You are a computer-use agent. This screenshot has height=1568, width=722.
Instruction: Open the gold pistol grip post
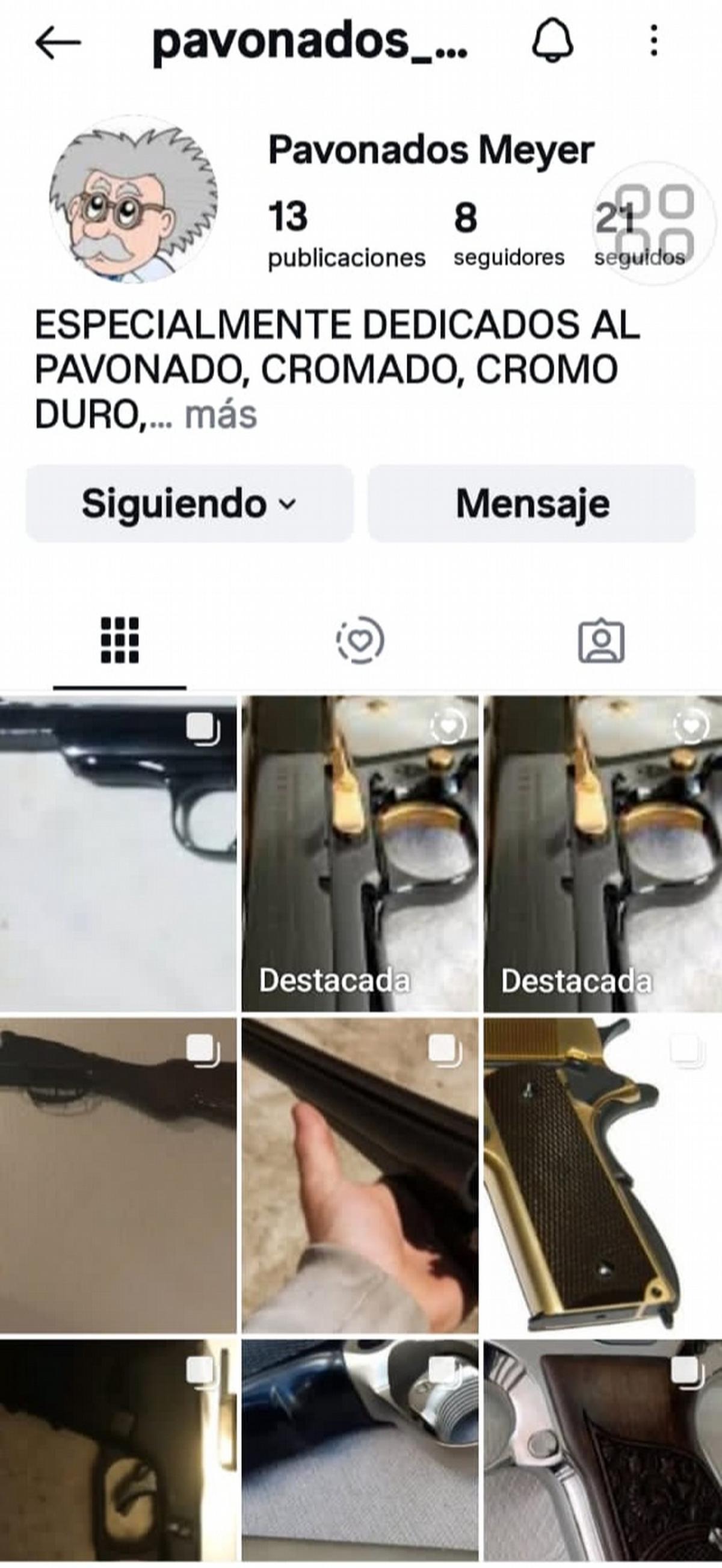603,1174
